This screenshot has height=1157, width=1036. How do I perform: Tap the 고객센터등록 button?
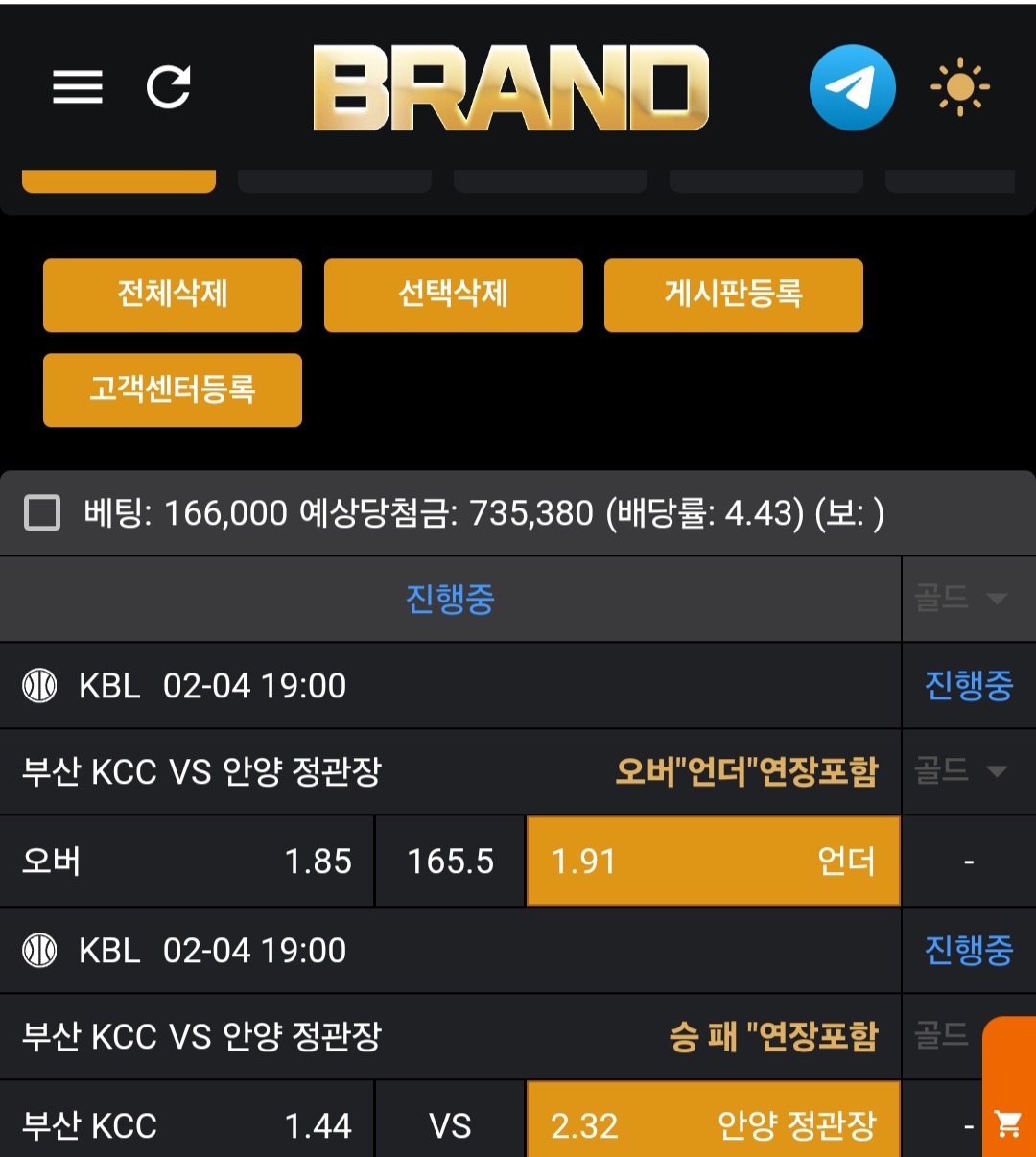click(173, 390)
